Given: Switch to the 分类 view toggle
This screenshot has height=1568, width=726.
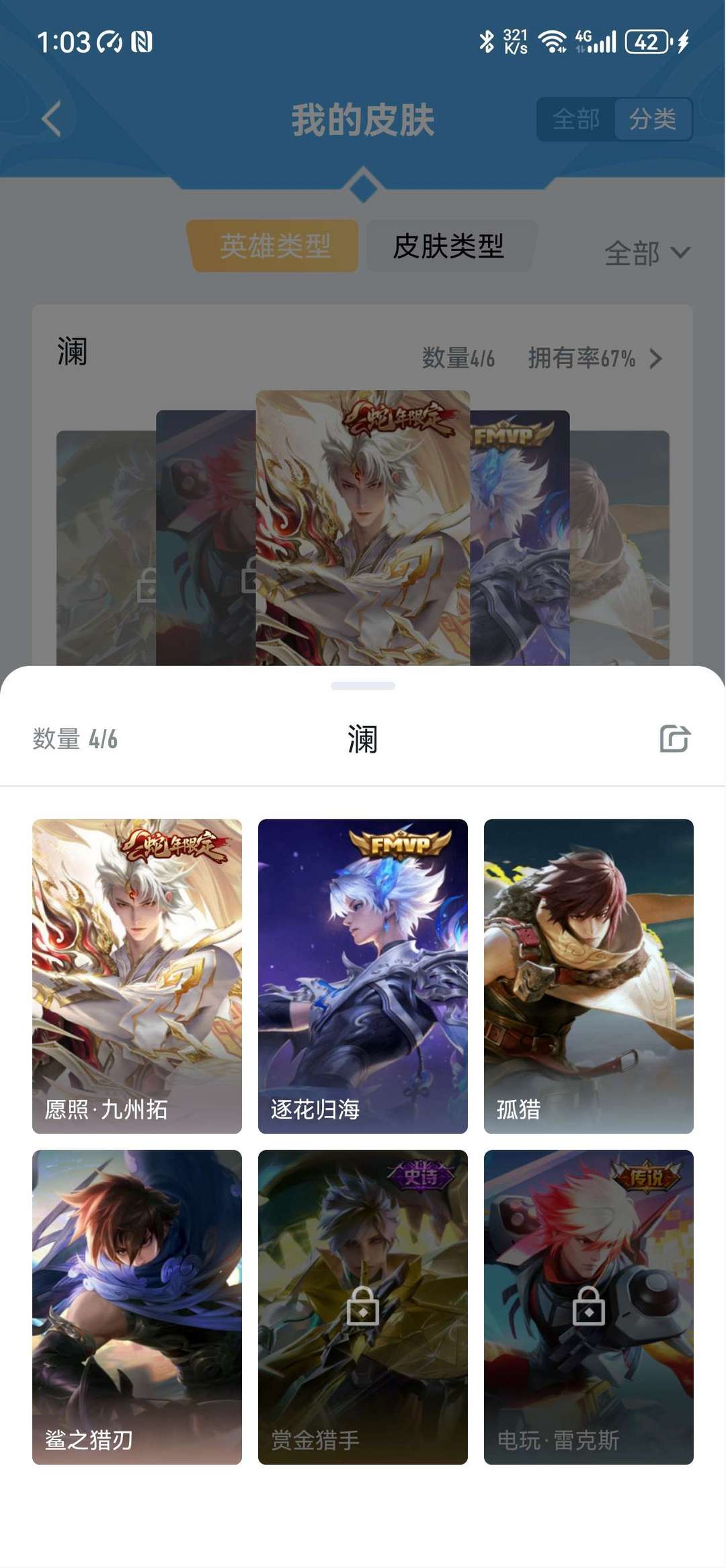Looking at the screenshot, I should click(x=653, y=119).
